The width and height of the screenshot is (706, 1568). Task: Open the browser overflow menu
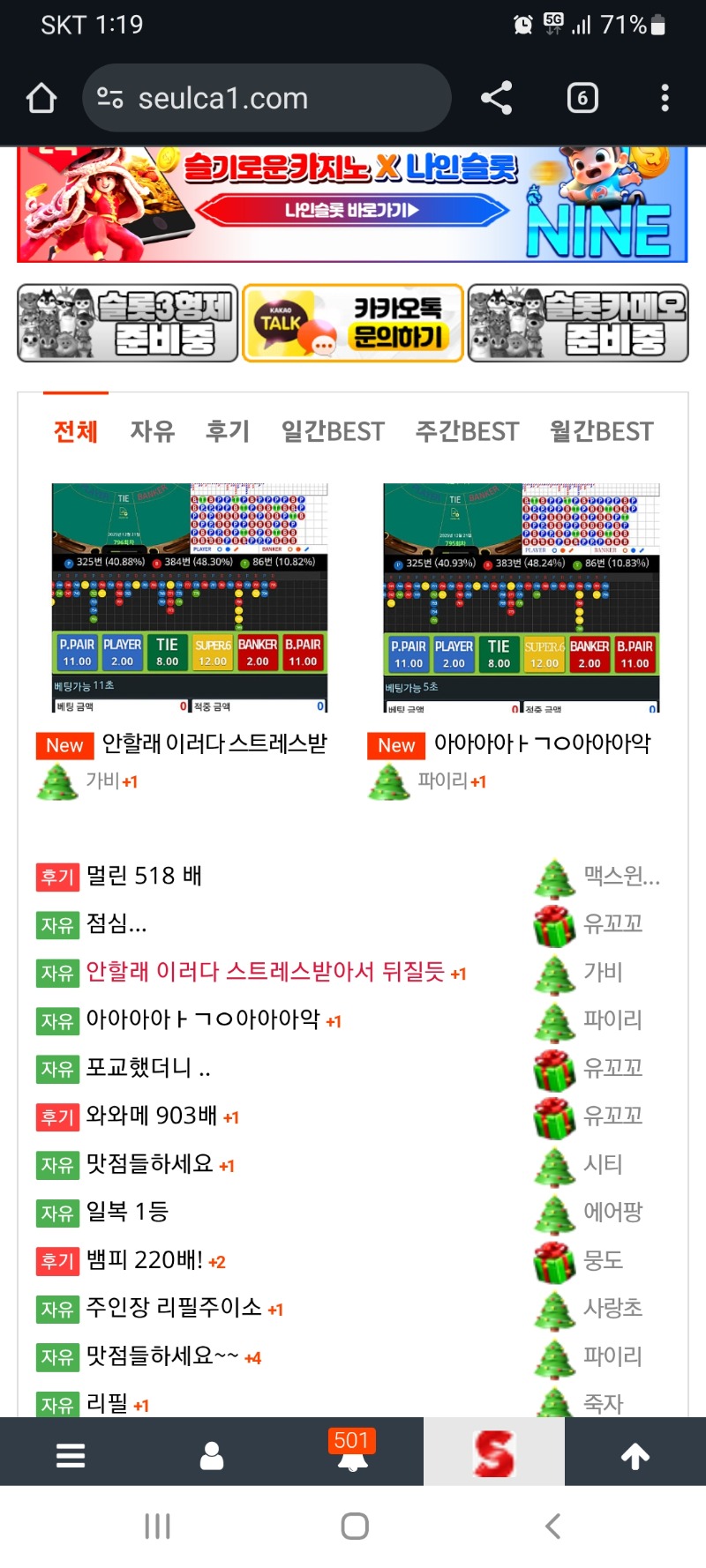(665, 98)
